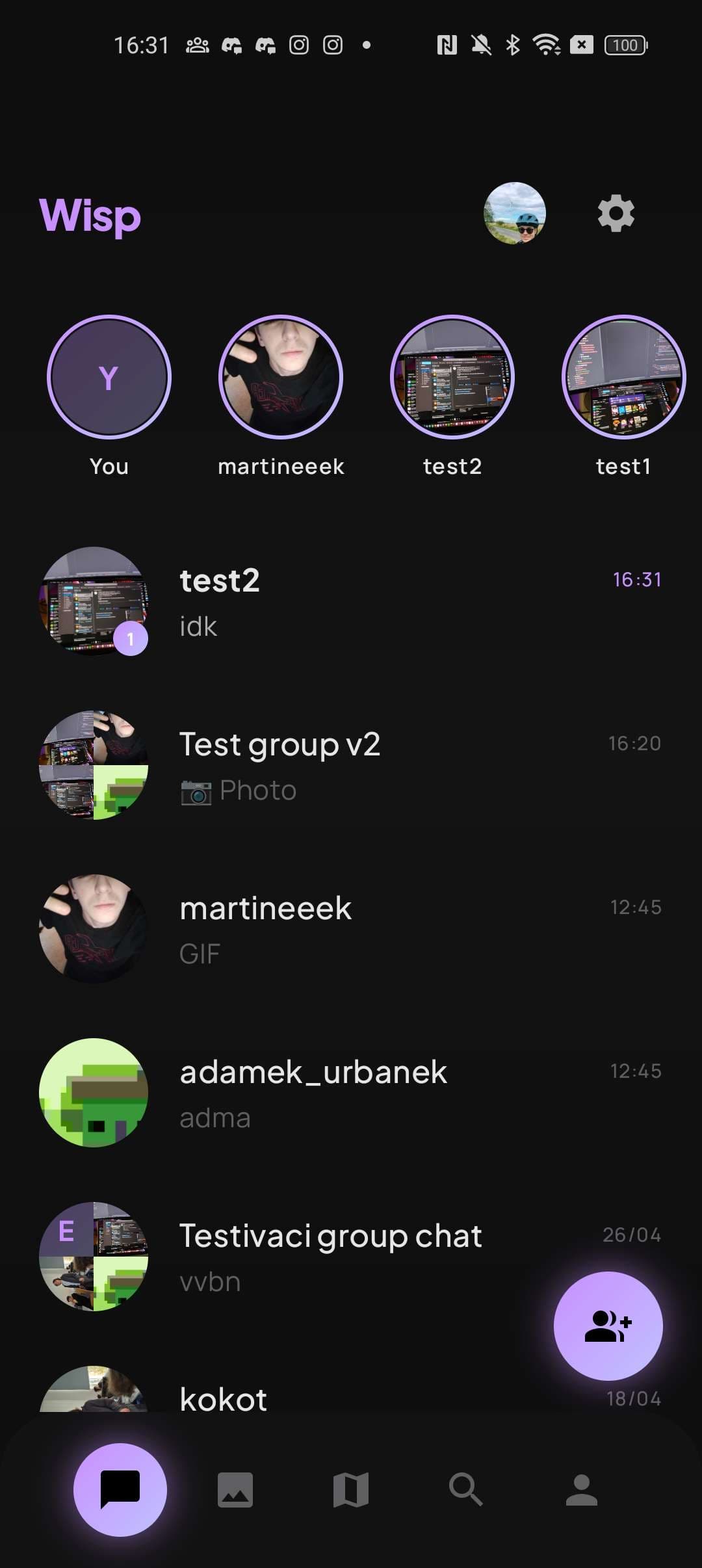The image size is (702, 1568).
Task: Switch to the map tab
Action: [351, 1490]
